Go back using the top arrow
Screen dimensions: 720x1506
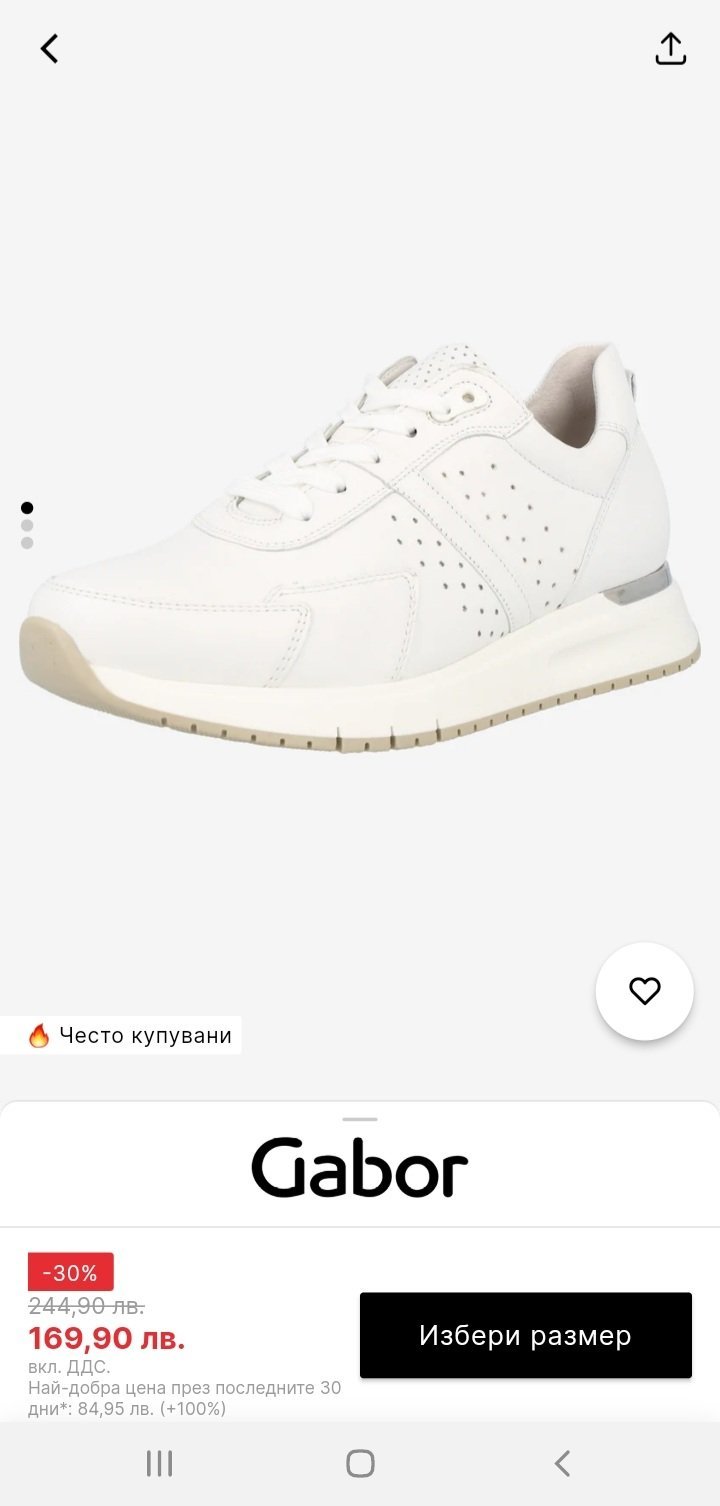[49, 48]
